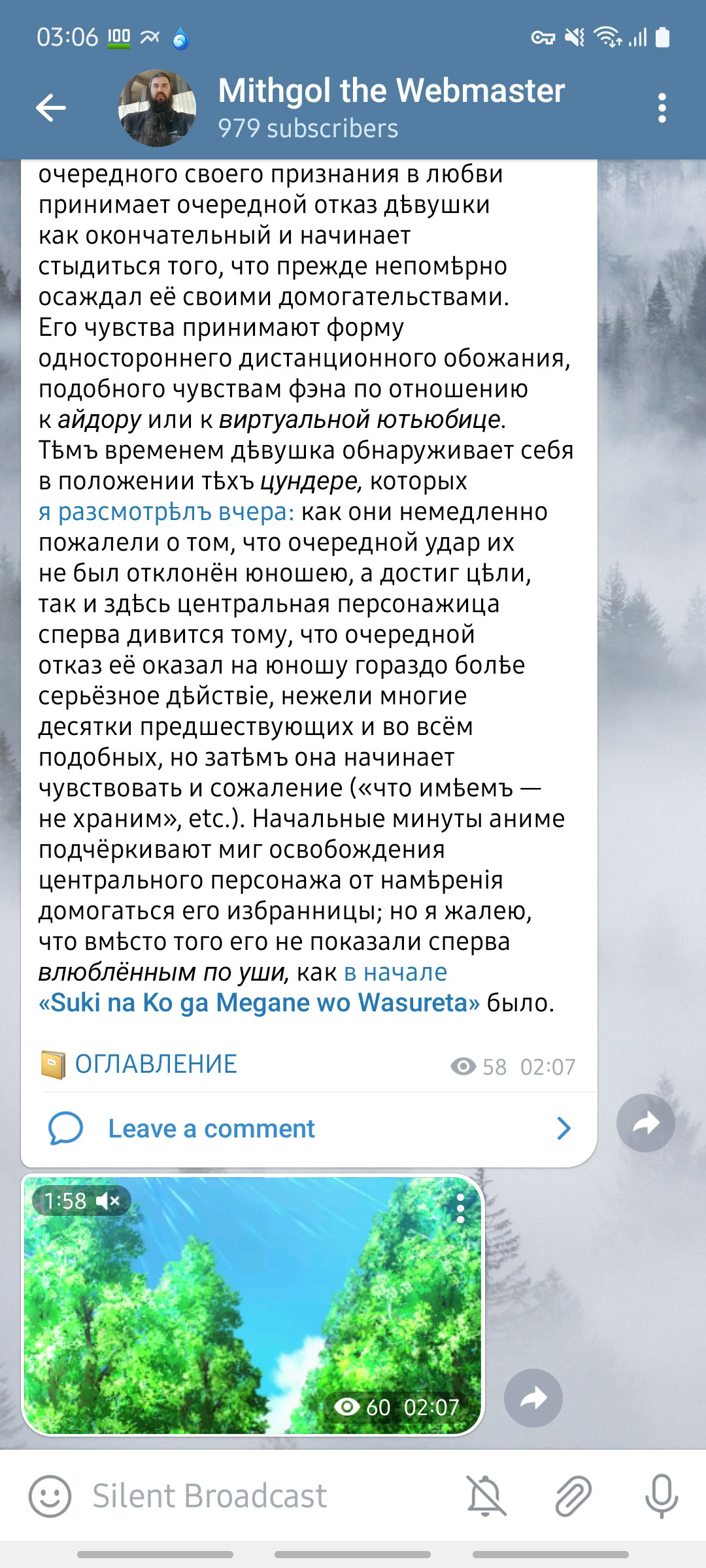Screen dimensions: 706x1568
Task: Toggle silent broadcast with the bell icon
Action: [x=486, y=1496]
